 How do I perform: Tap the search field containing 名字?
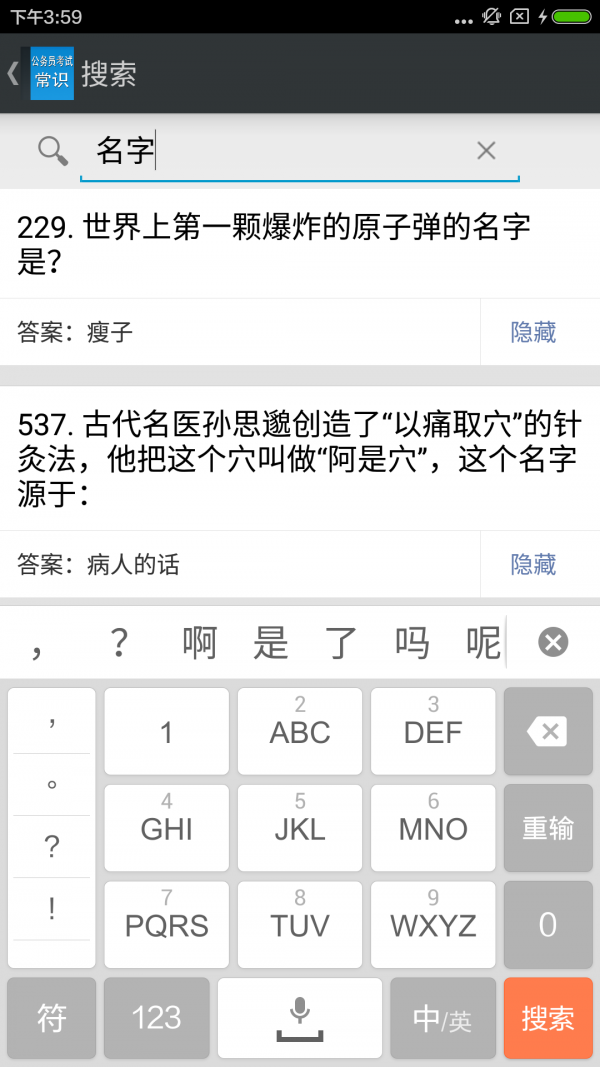pos(280,151)
